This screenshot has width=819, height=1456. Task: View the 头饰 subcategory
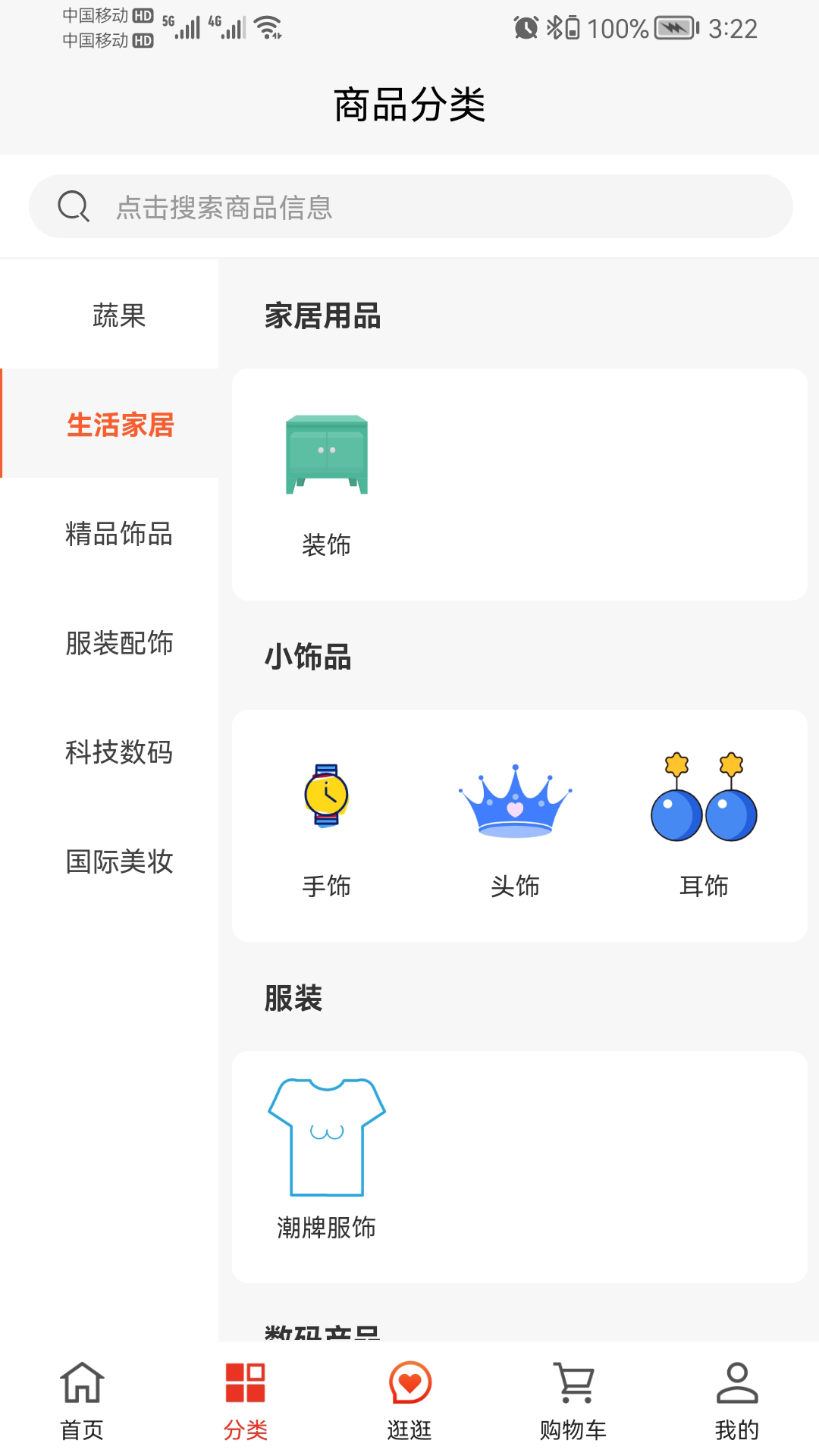point(515,827)
